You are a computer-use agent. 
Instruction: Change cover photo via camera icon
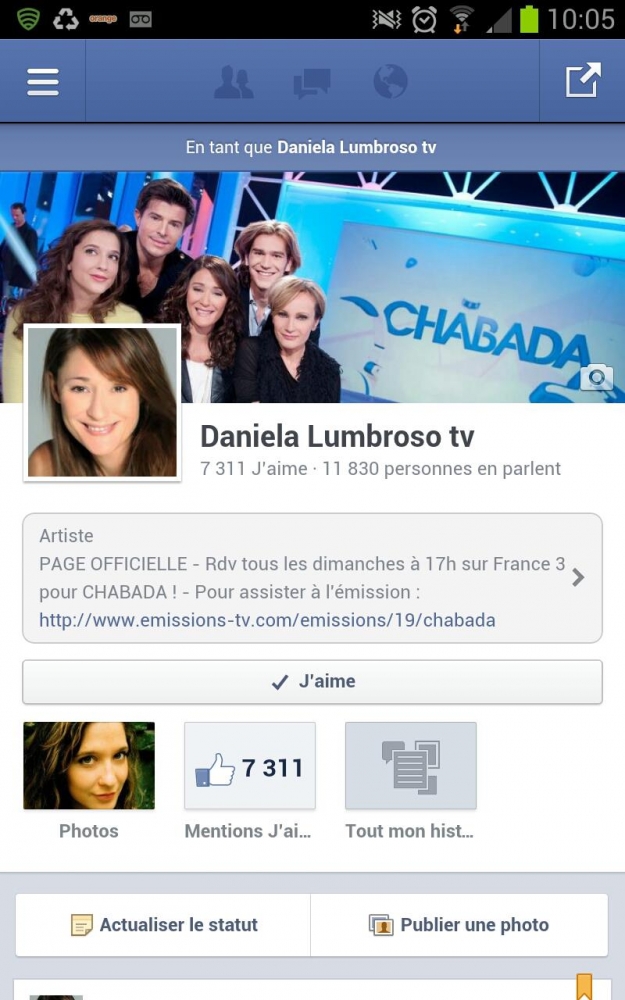(x=596, y=378)
